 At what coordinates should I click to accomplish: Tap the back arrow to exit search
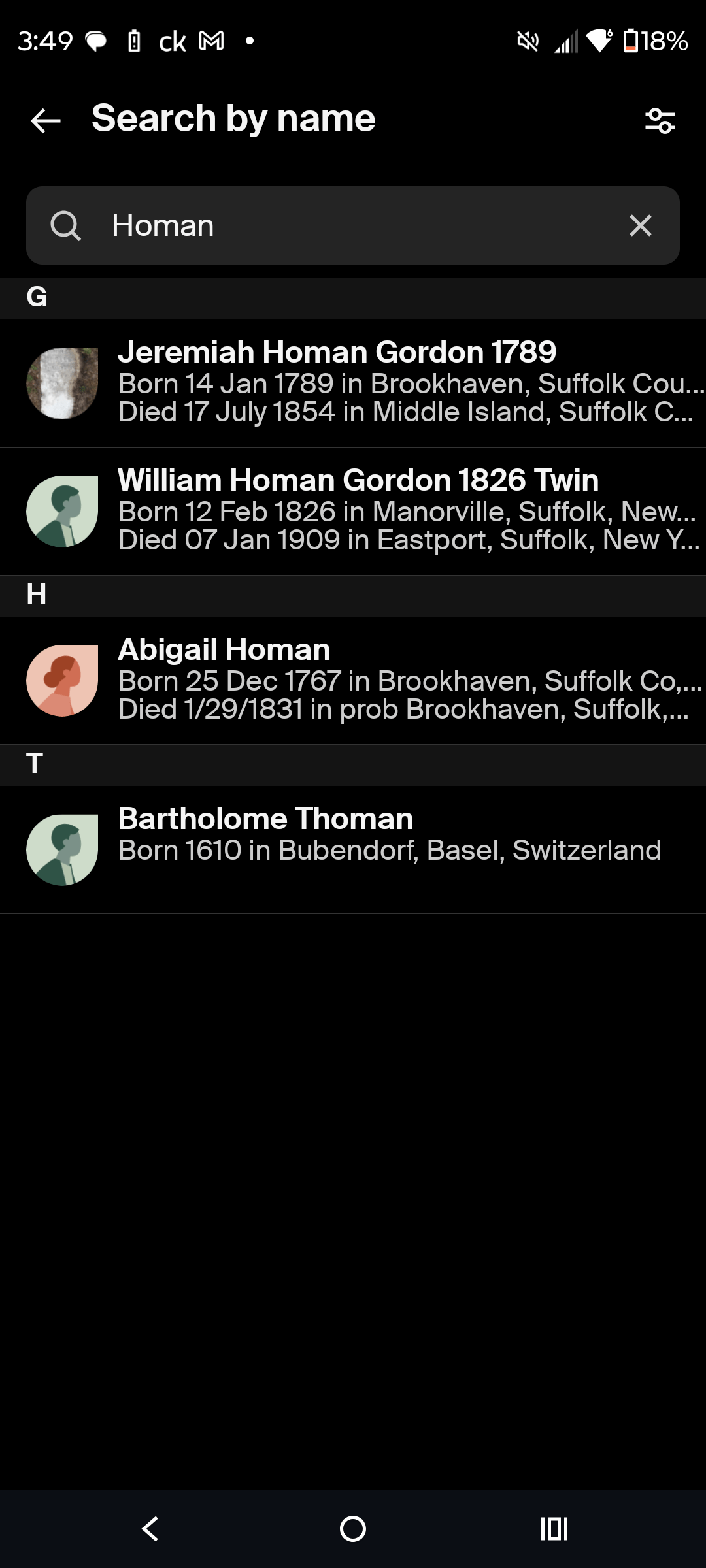43,120
